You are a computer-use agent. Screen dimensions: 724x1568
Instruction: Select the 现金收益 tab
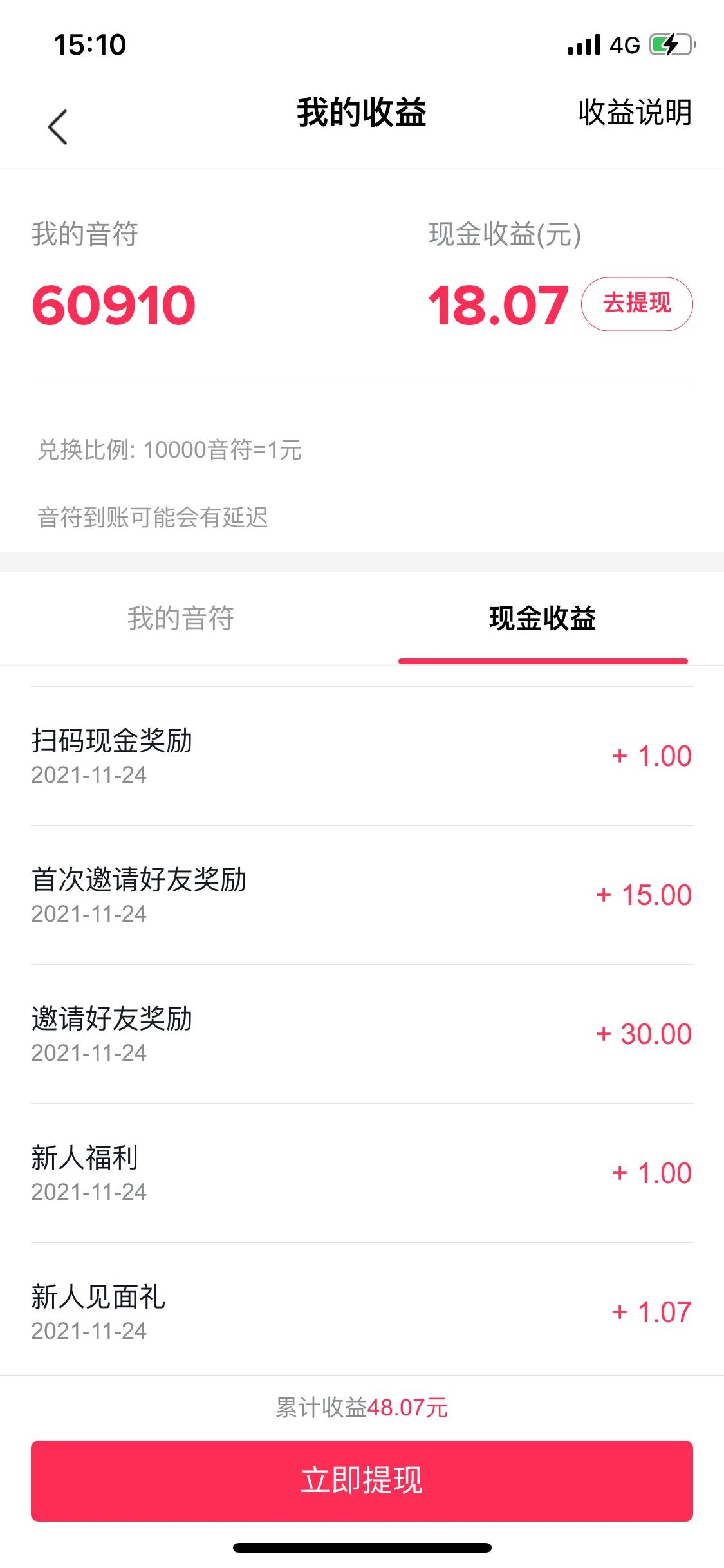tap(543, 618)
